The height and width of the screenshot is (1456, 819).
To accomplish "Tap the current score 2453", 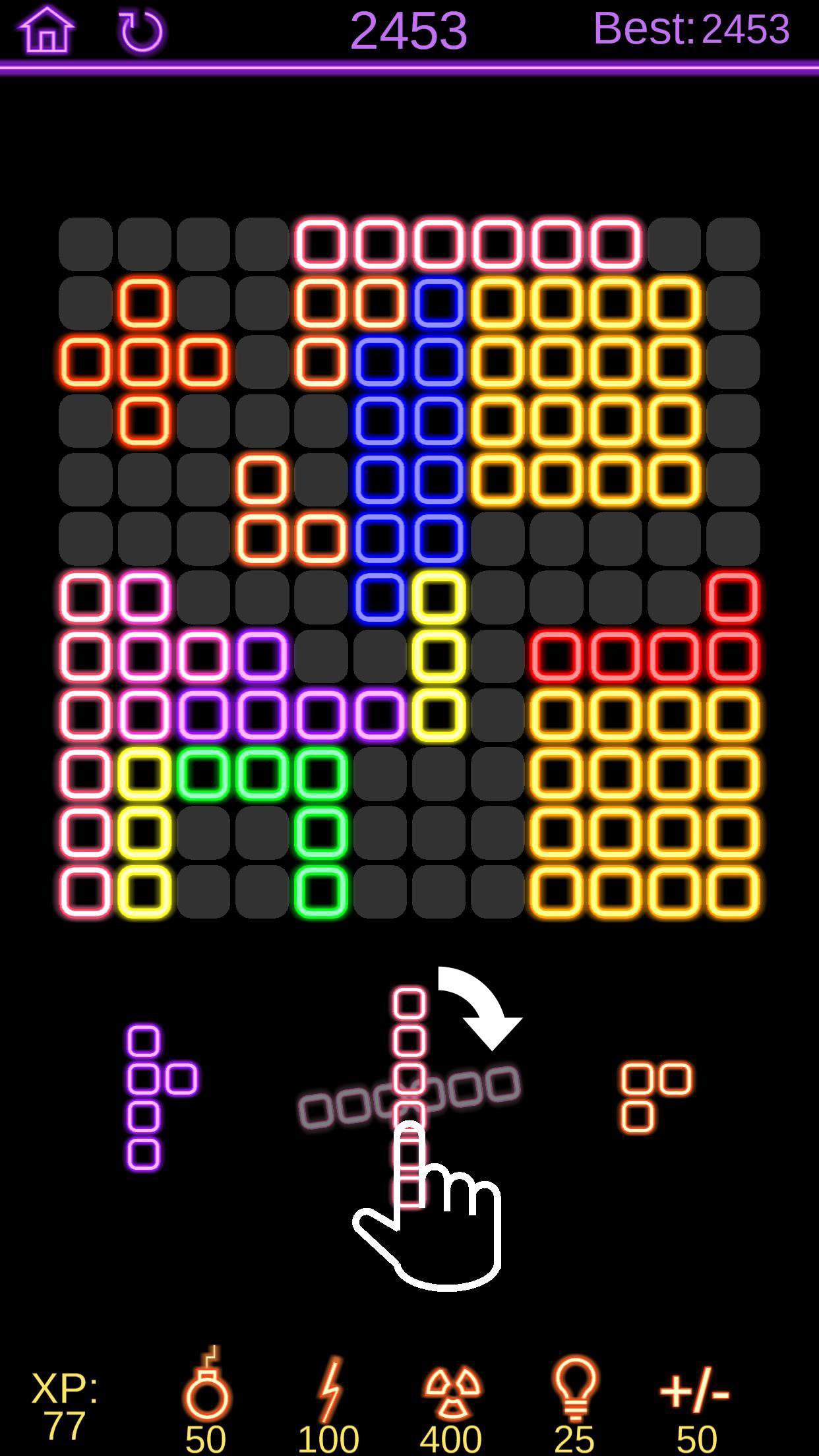I will coord(409,30).
